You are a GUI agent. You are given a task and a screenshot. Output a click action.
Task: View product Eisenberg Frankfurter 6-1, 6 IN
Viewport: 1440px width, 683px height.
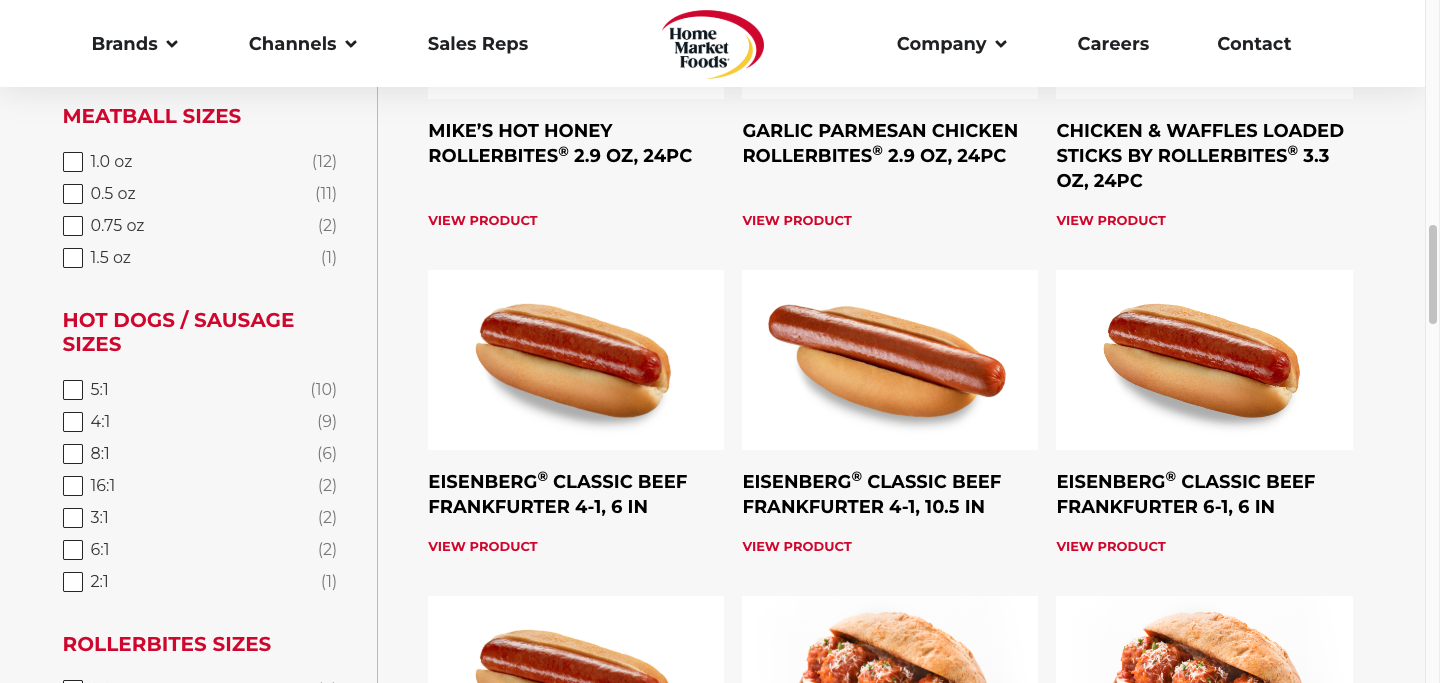pos(1110,547)
